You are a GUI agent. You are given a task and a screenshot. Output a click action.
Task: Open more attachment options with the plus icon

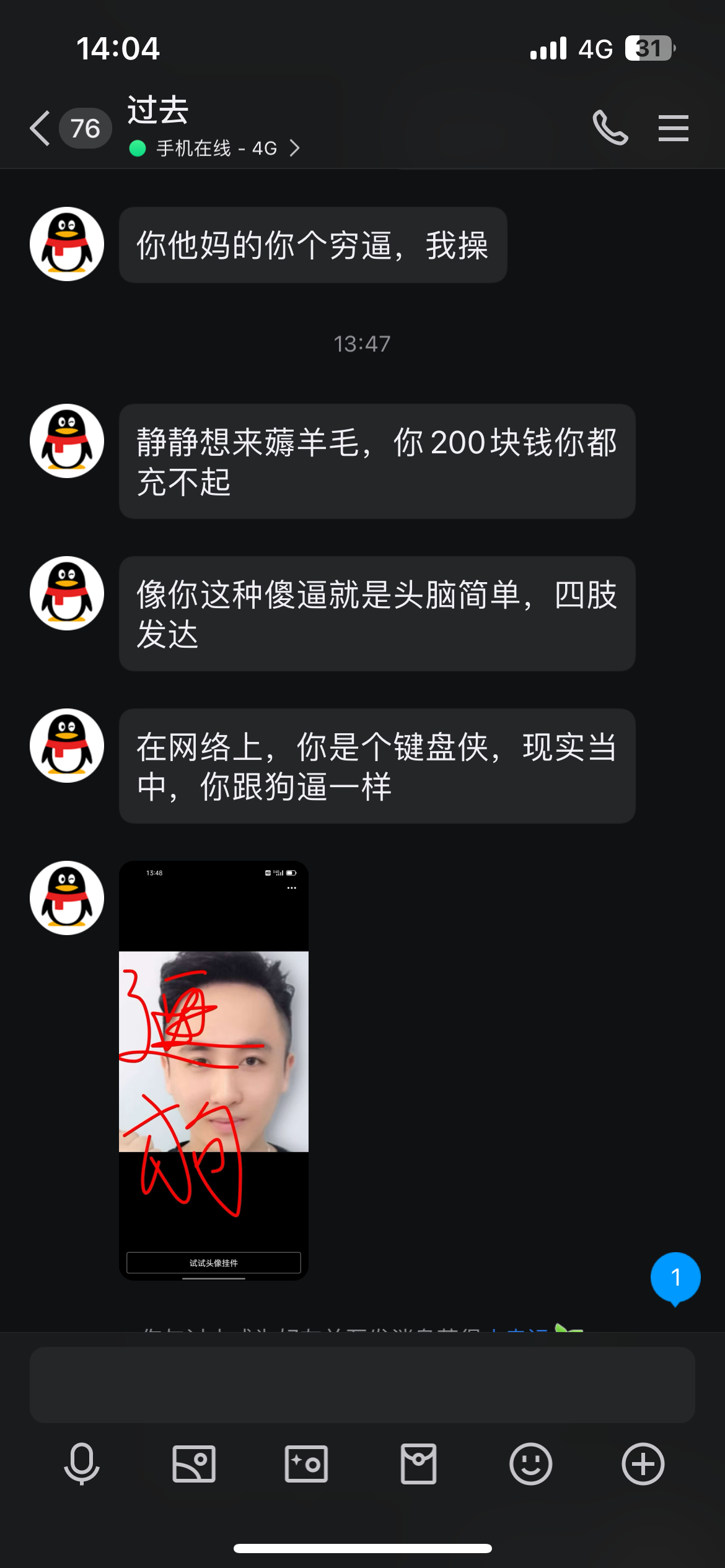click(643, 1464)
